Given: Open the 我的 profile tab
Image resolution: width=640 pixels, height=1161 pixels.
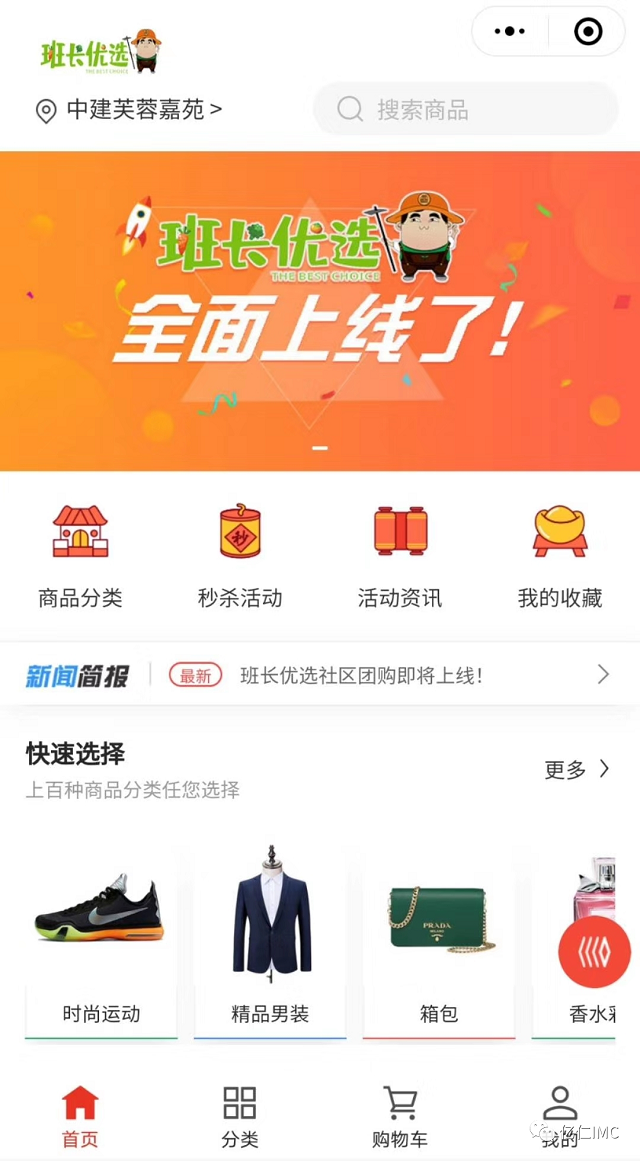Looking at the screenshot, I should pyautogui.click(x=560, y=1115).
